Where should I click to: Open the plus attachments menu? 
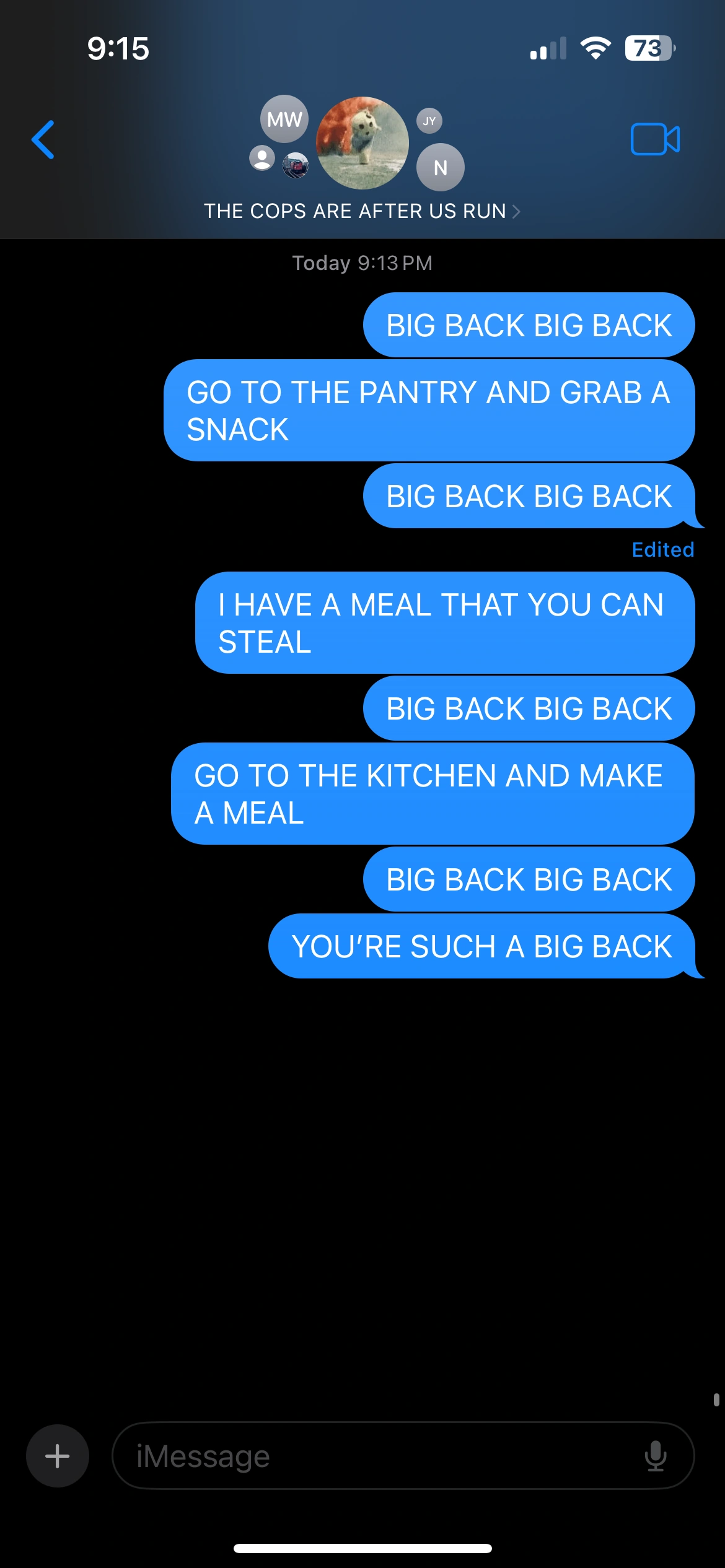(x=58, y=1455)
